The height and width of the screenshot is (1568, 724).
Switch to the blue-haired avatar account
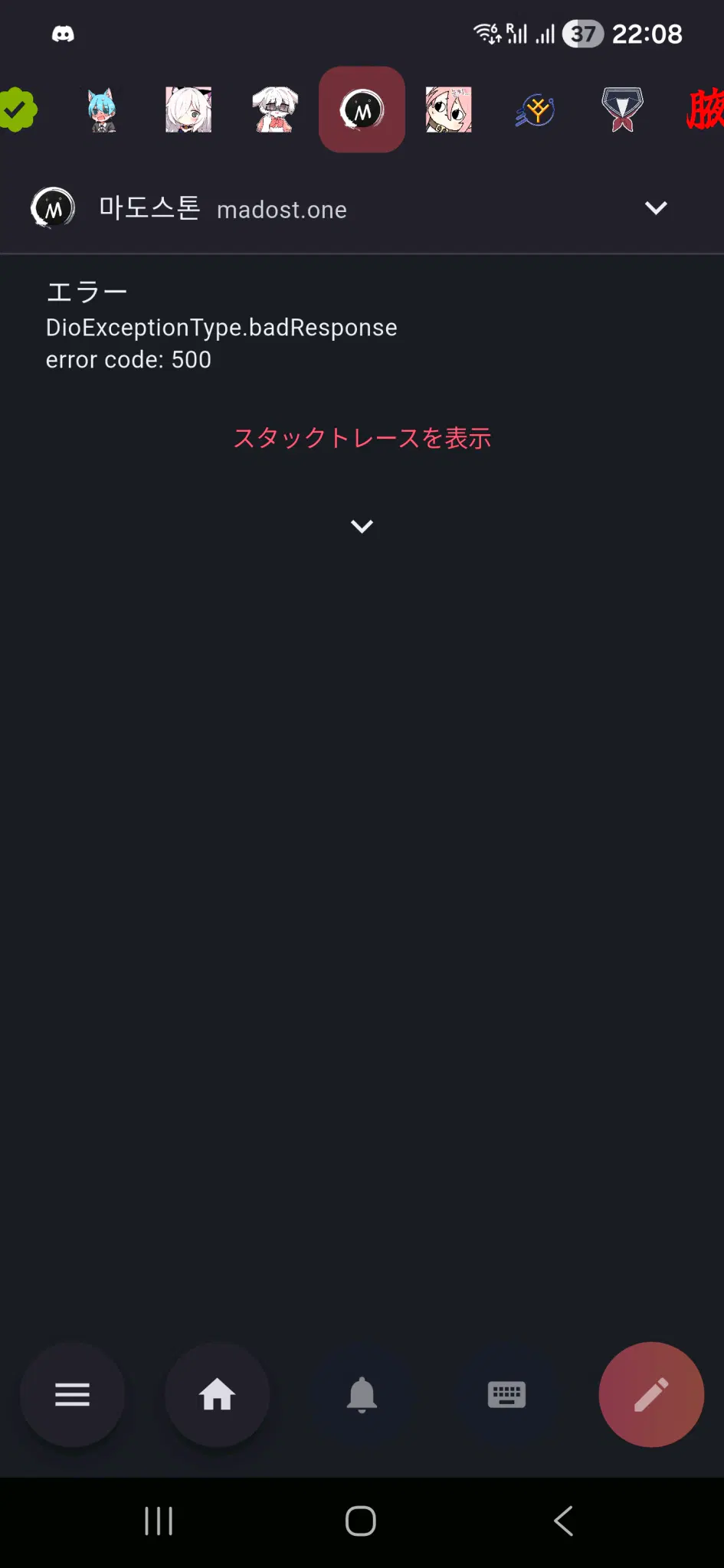point(102,110)
